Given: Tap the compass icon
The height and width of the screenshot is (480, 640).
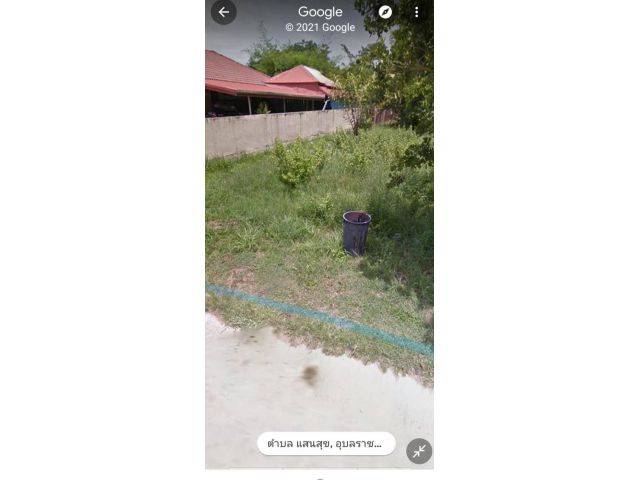Looking at the screenshot, I should tap(385, 12).
